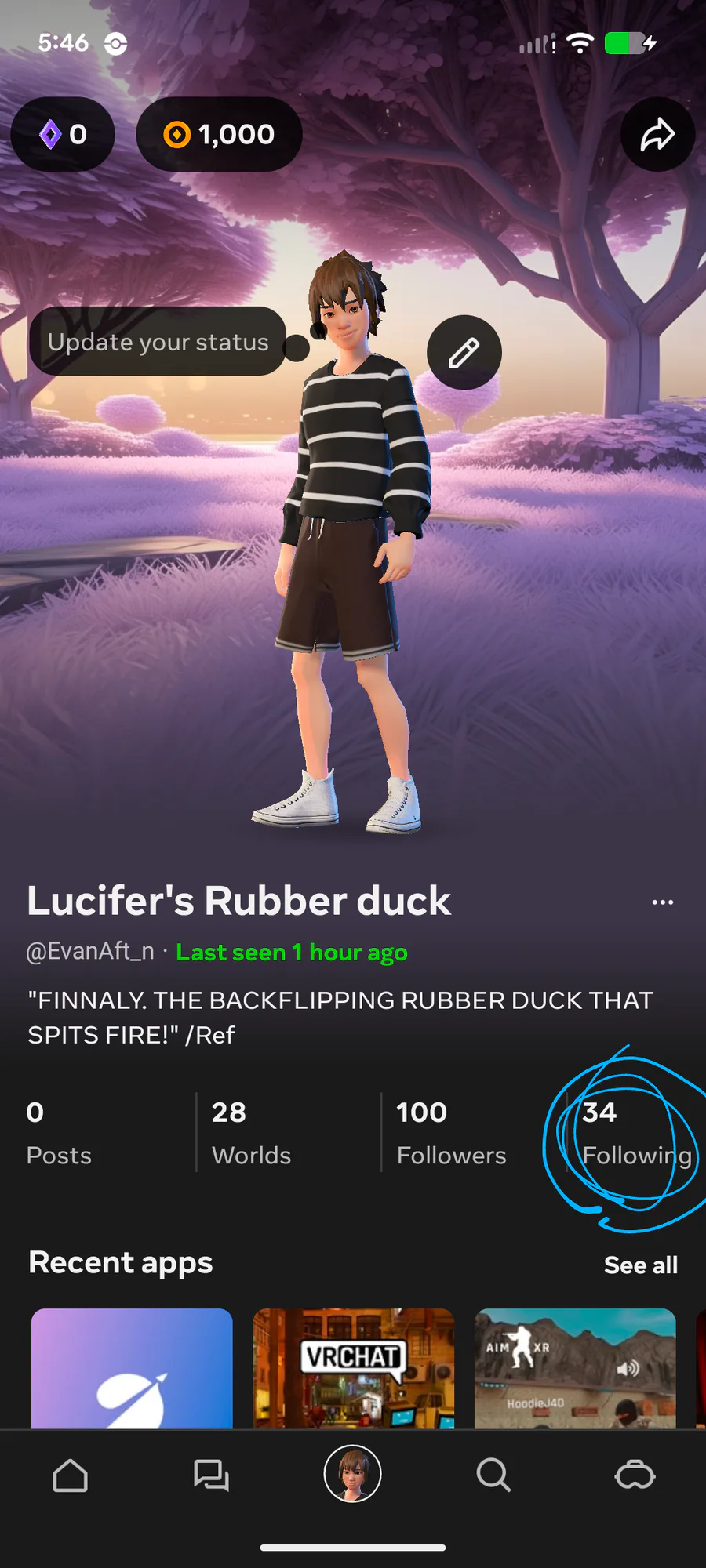Go to the Home tab
Viewport: 706px width, 1568px height.
click(71, 1475)
